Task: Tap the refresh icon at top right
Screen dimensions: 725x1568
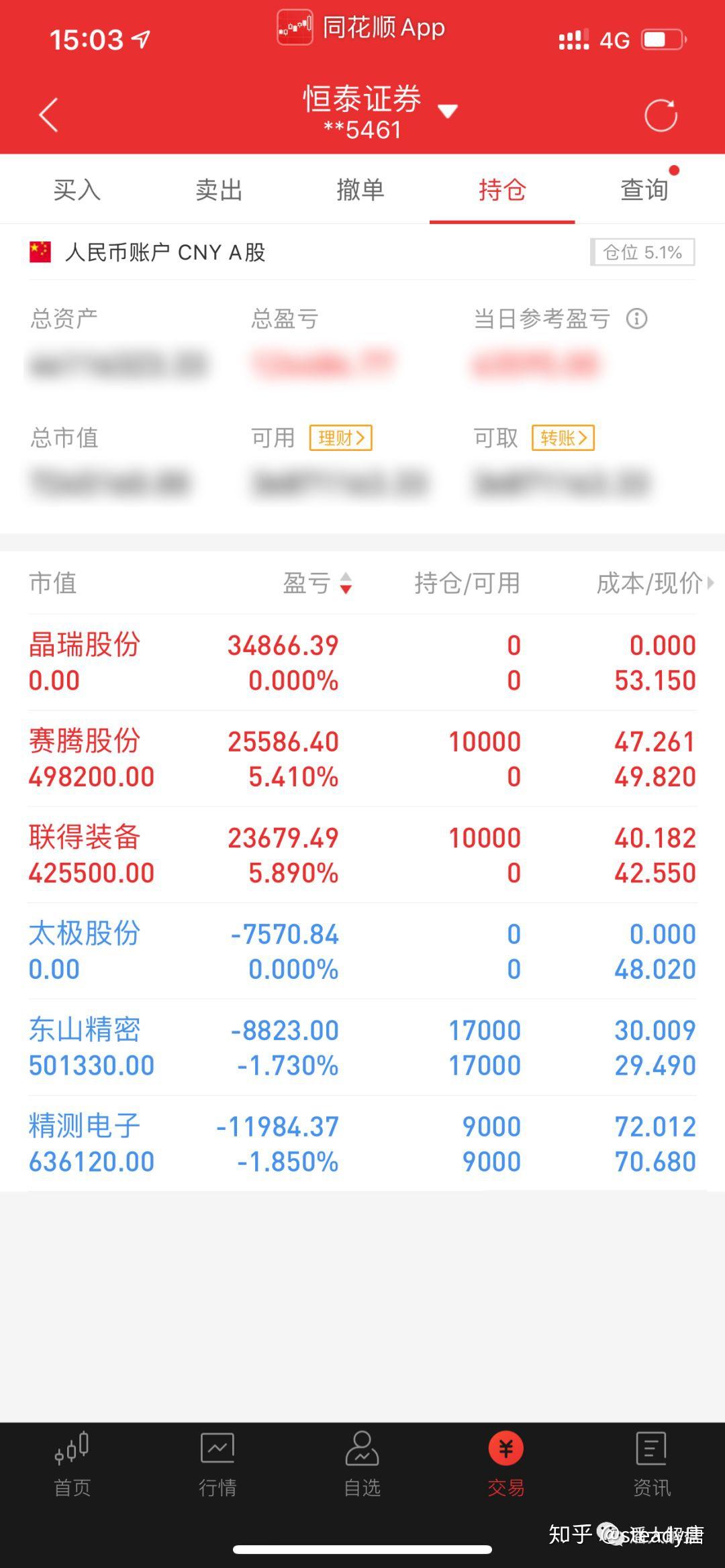Action: tap(661, 114)
